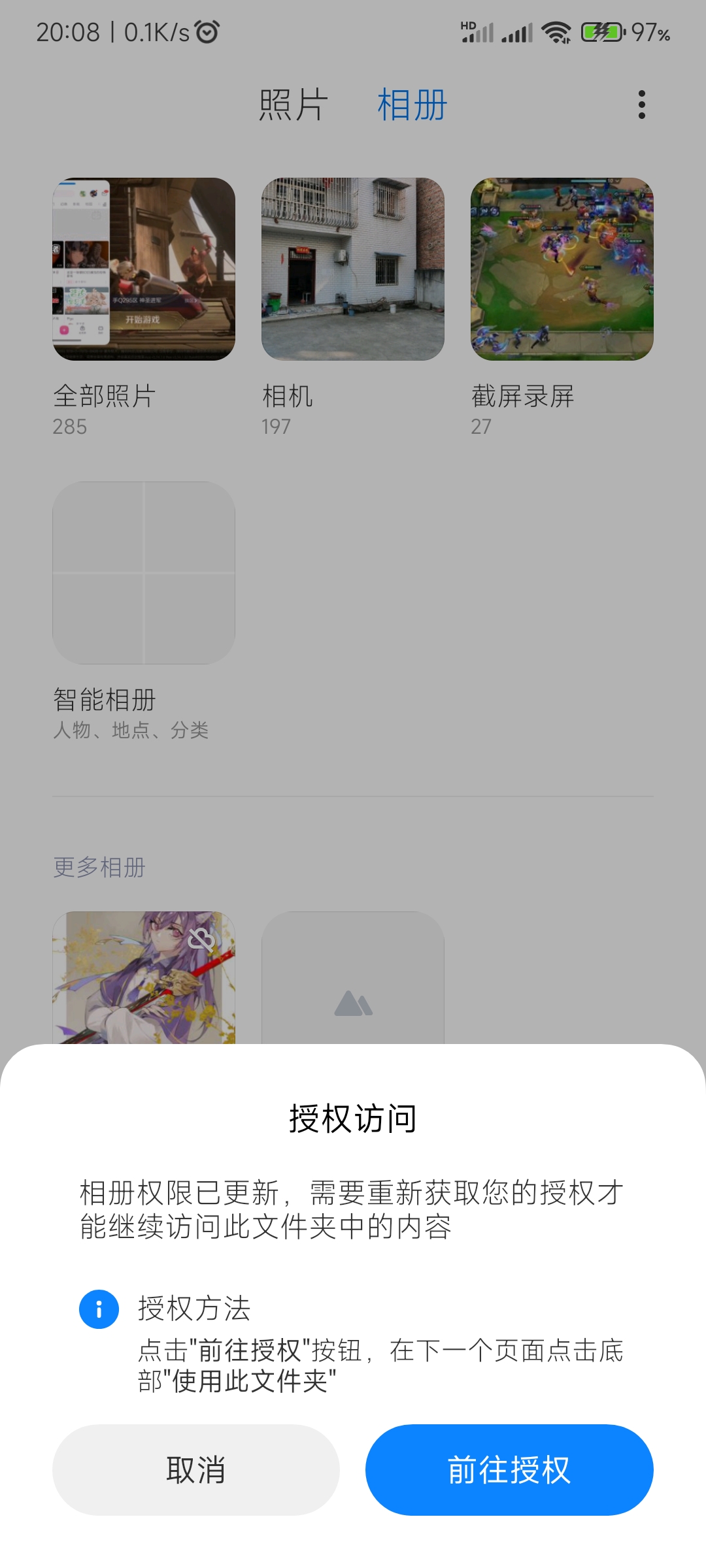Viewport: 706px width, 1568px height.
Task: Tap the 前往授权 button
Action: point(509,1469)
